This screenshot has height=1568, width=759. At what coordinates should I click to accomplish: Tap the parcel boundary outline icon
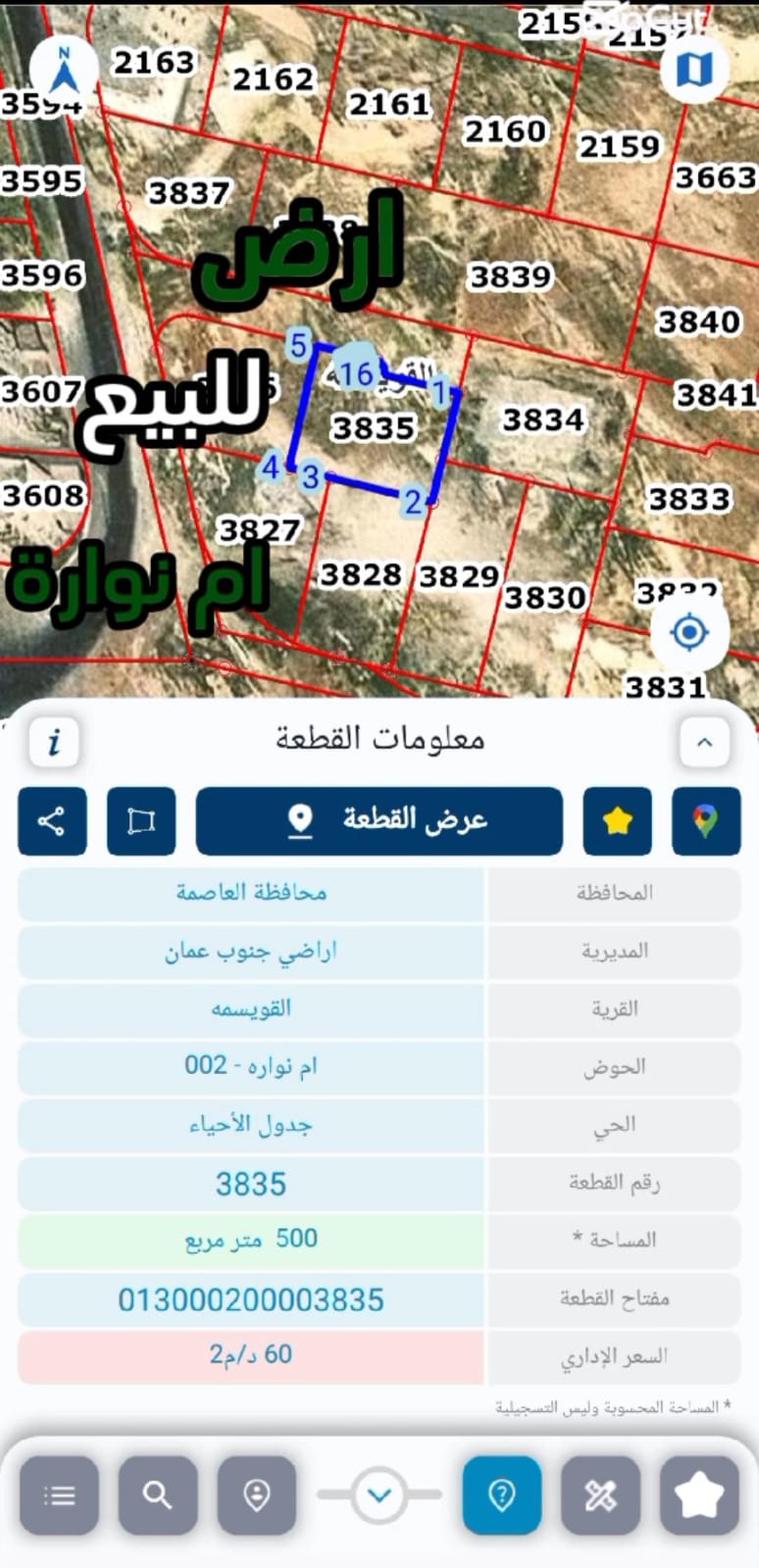click(x=141, y=821)
